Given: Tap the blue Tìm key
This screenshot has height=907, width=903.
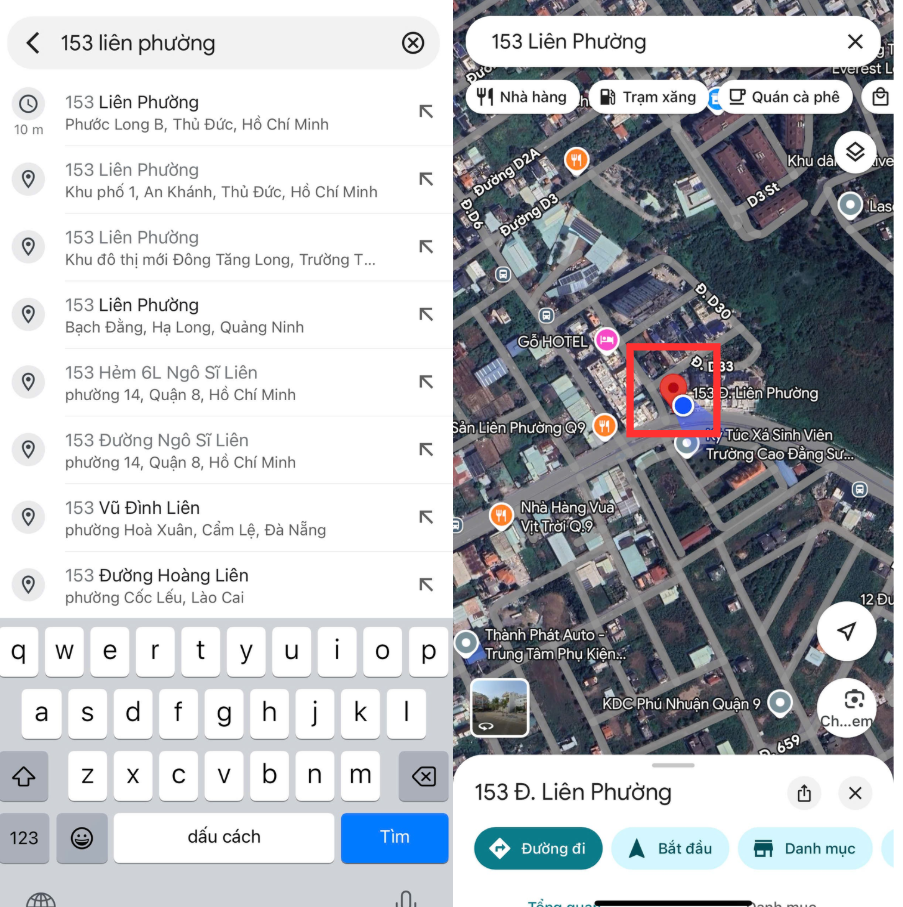Looking at the screenshot, I should tap(394, 837).
